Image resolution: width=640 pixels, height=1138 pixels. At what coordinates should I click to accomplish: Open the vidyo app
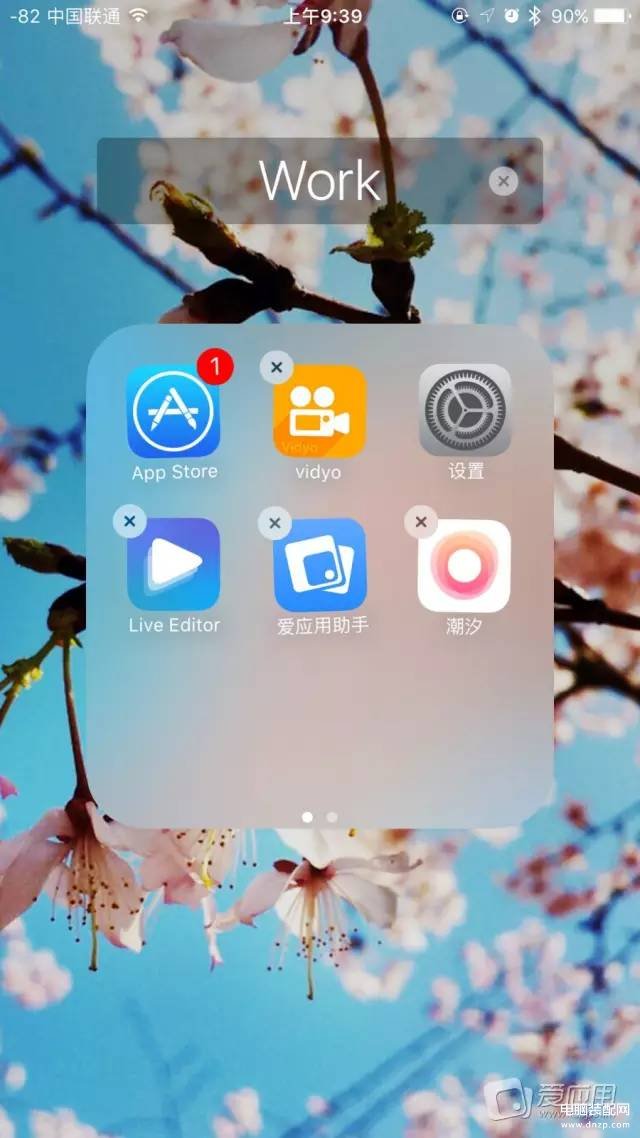pos(320,412)
